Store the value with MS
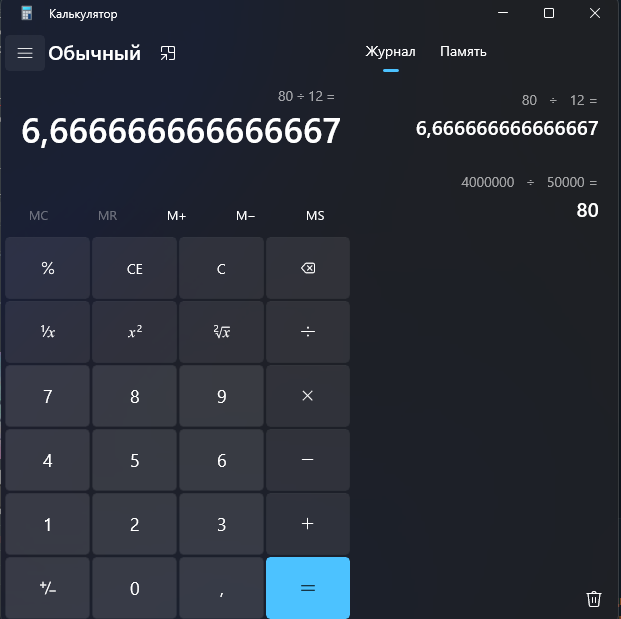621x619 pixels. coord(315,215)
